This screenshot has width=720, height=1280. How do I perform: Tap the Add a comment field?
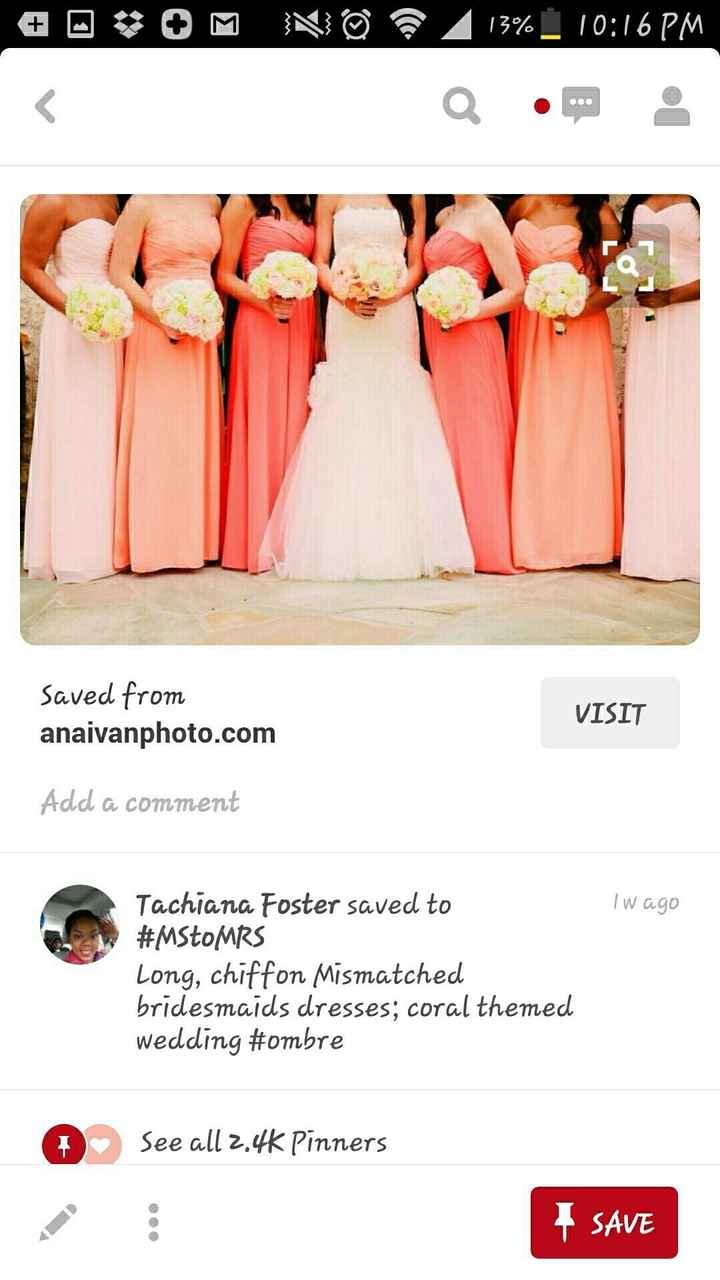tap(140, 802)
